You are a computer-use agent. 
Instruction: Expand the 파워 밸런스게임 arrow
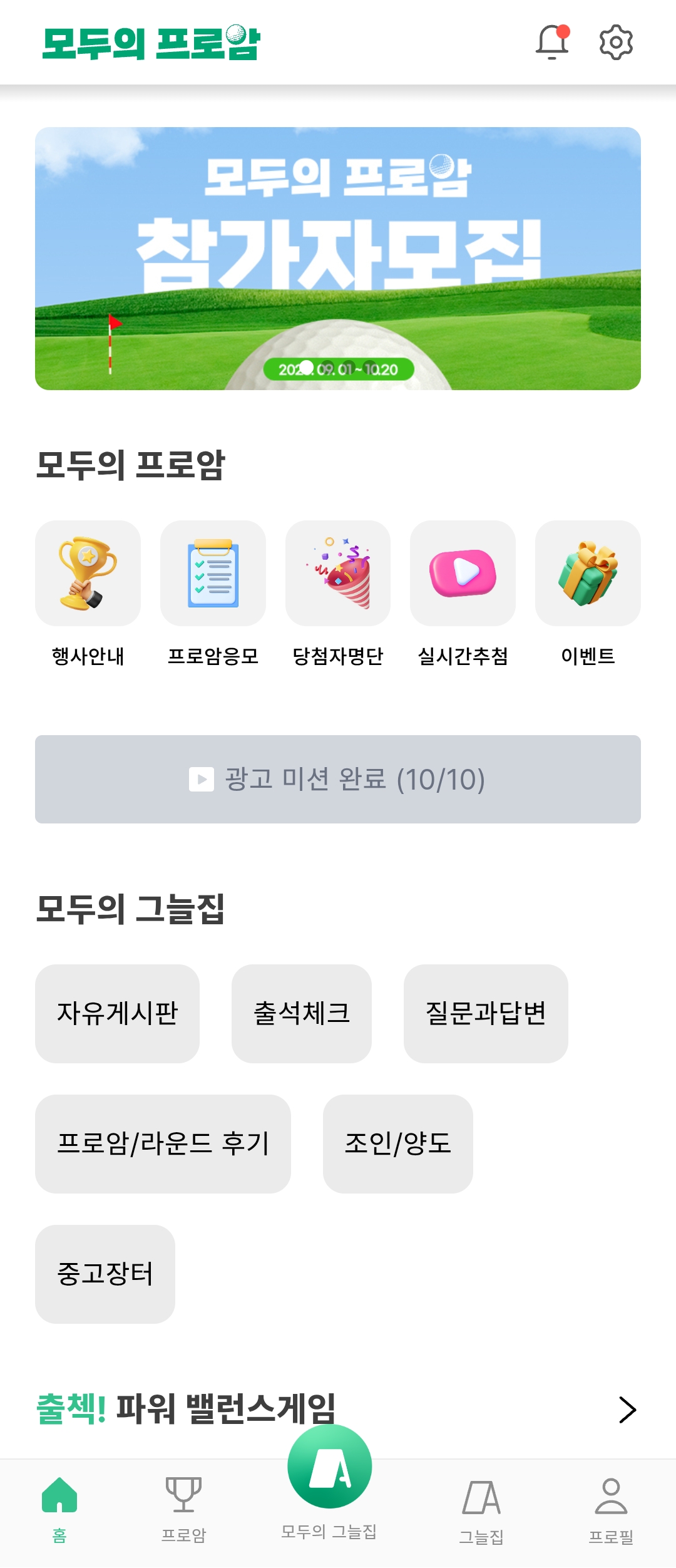tap(627, 1410)
